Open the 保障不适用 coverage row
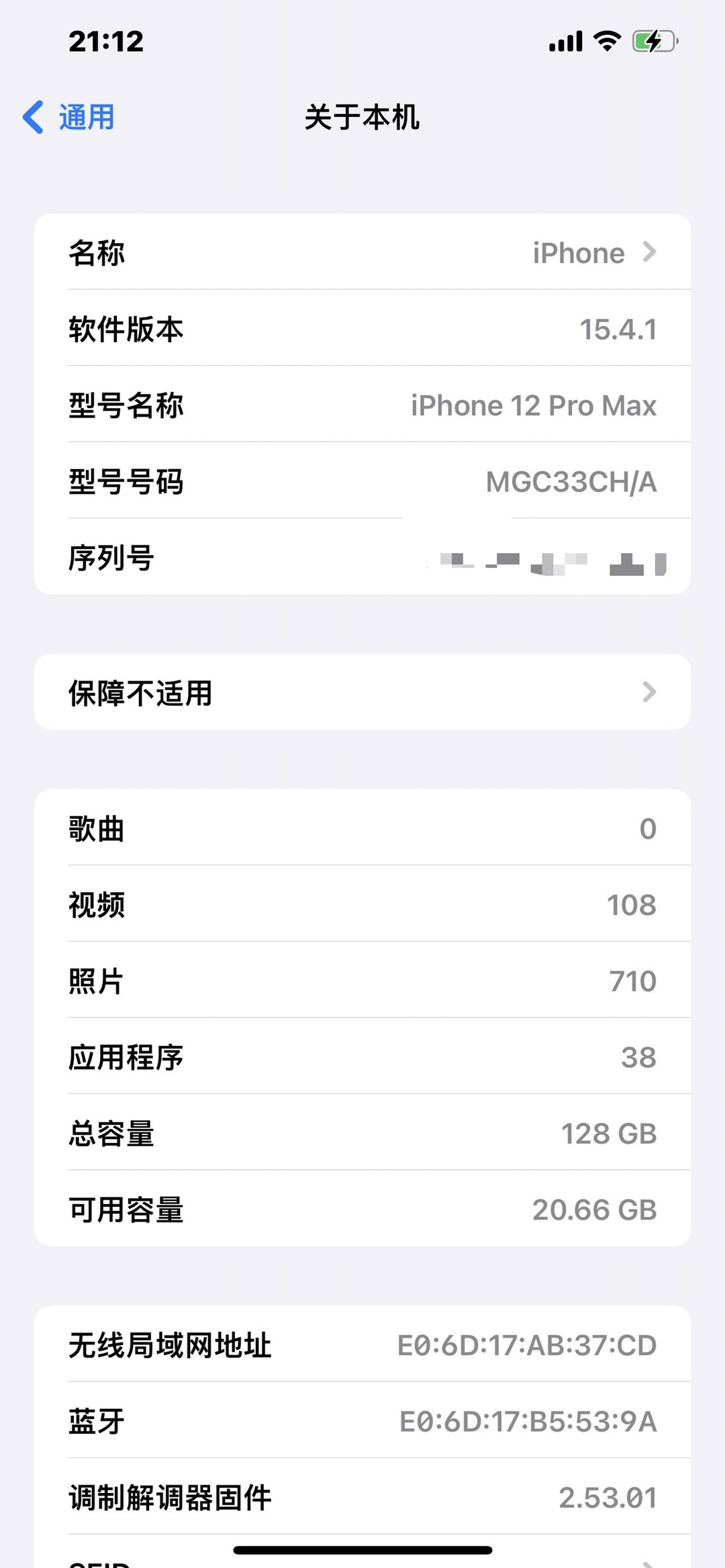 tap(362, 692)
